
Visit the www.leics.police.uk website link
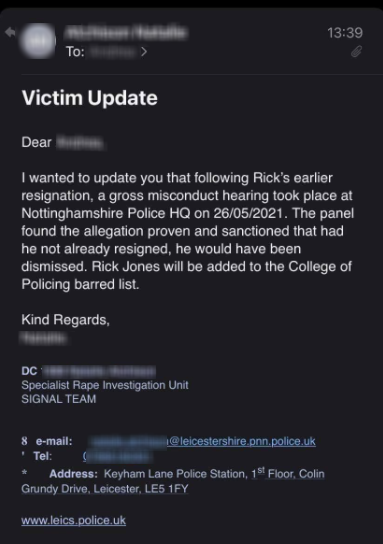click(x=74, y=520)
